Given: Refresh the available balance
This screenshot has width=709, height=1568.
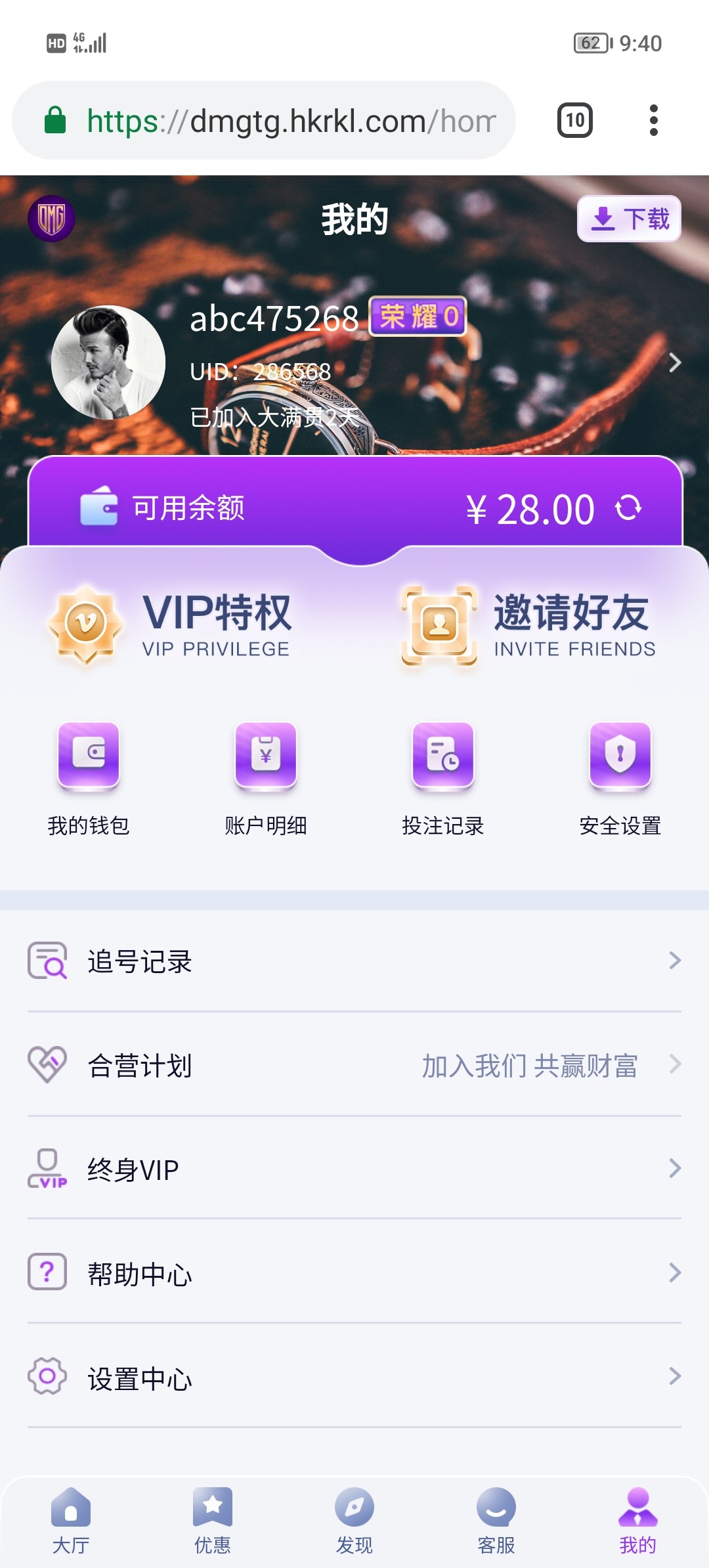Looking at the screenshot, I should tap(628, 508).
